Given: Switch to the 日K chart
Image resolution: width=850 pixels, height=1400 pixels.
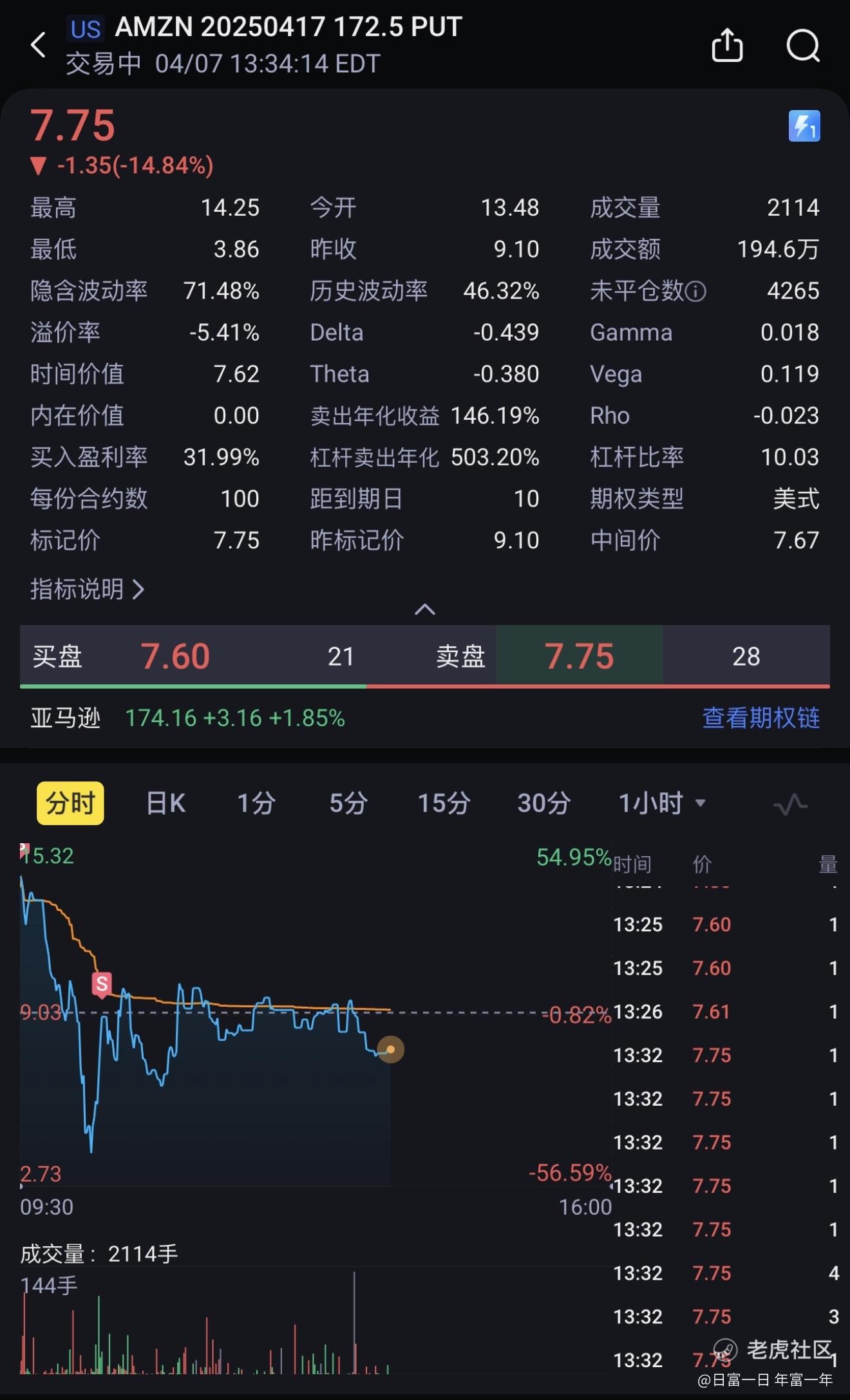Looking at the screenshot, I should point(165,803).
